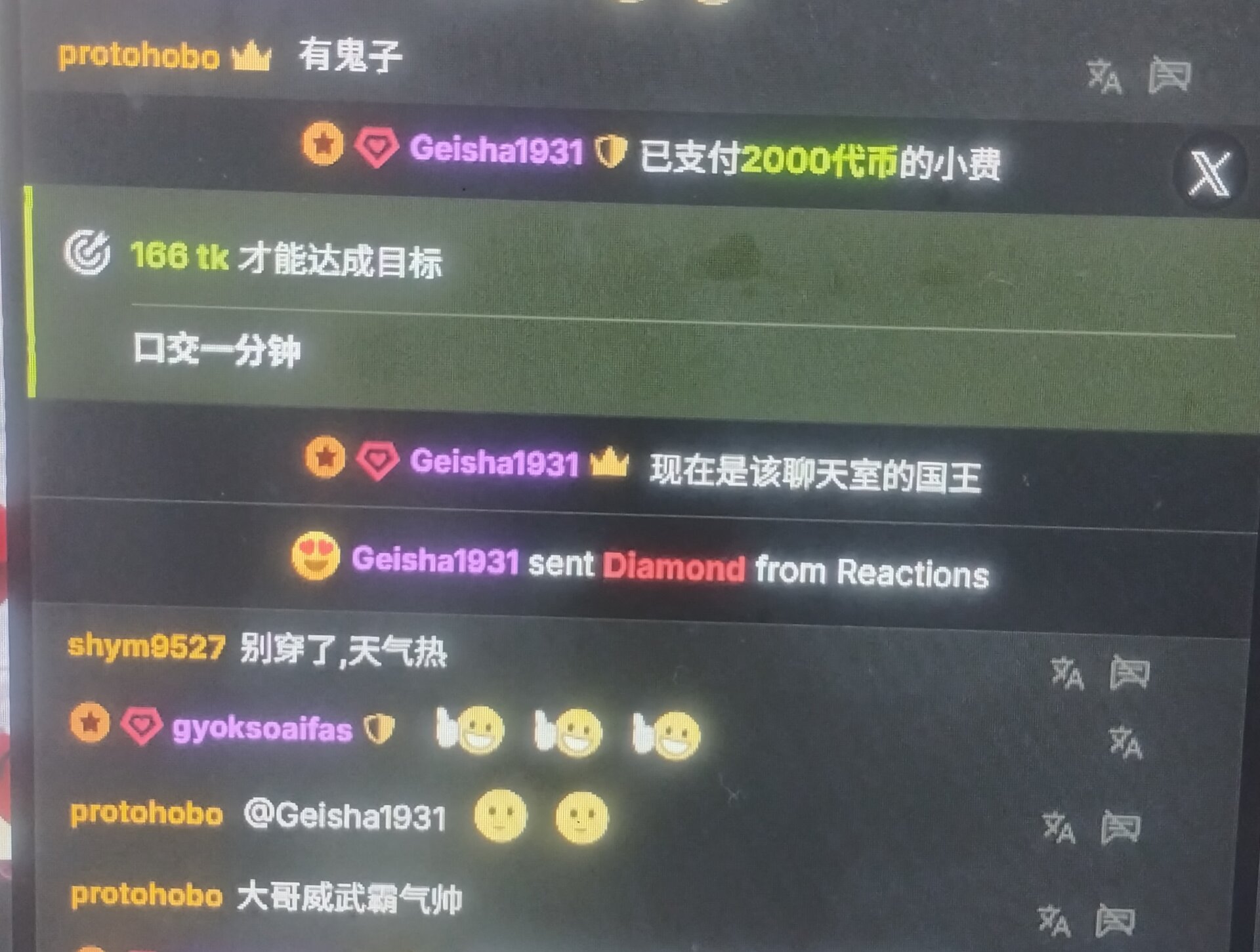This screenshot has width=1260, height=952.
Task: Translate gyoksoaifas's emoji message
Action: click(1126, 743)
